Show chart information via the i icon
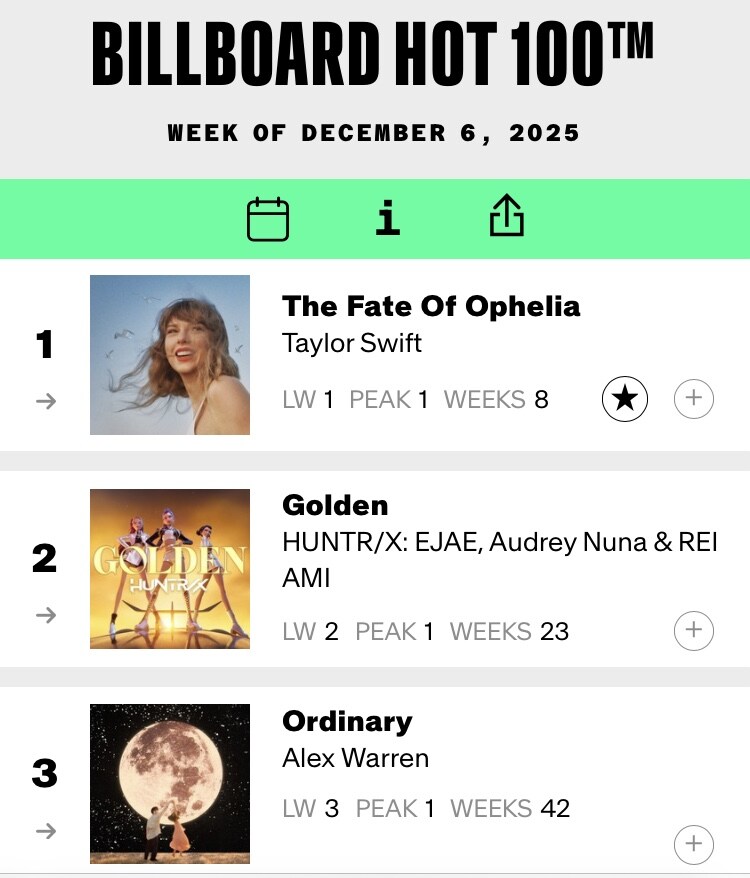 click(388, 218)
